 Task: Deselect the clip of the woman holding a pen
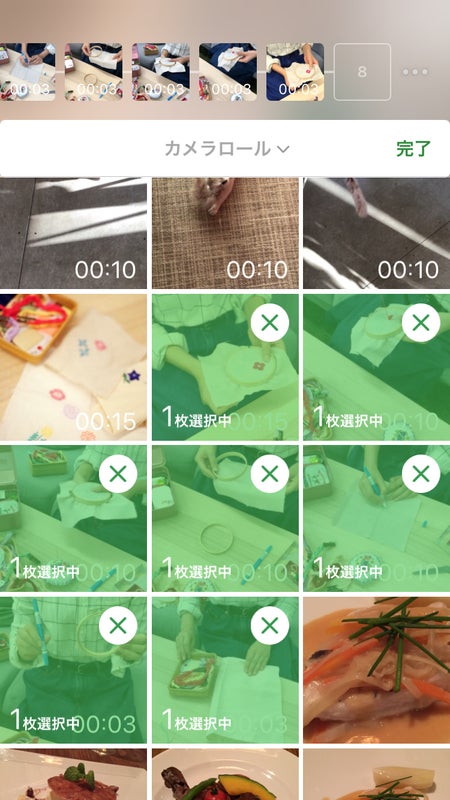coord(118,626)
